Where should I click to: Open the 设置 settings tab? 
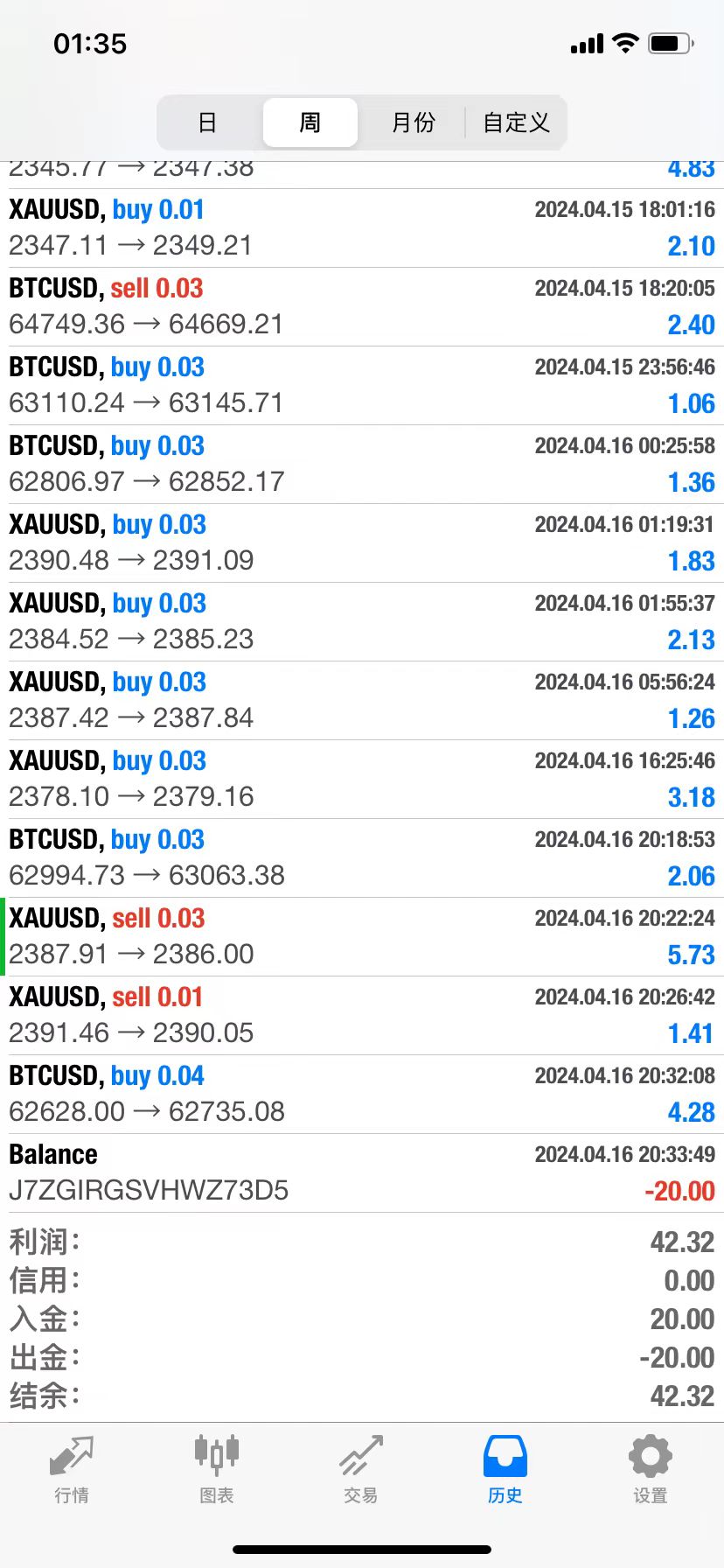[x=650, y=1470]
